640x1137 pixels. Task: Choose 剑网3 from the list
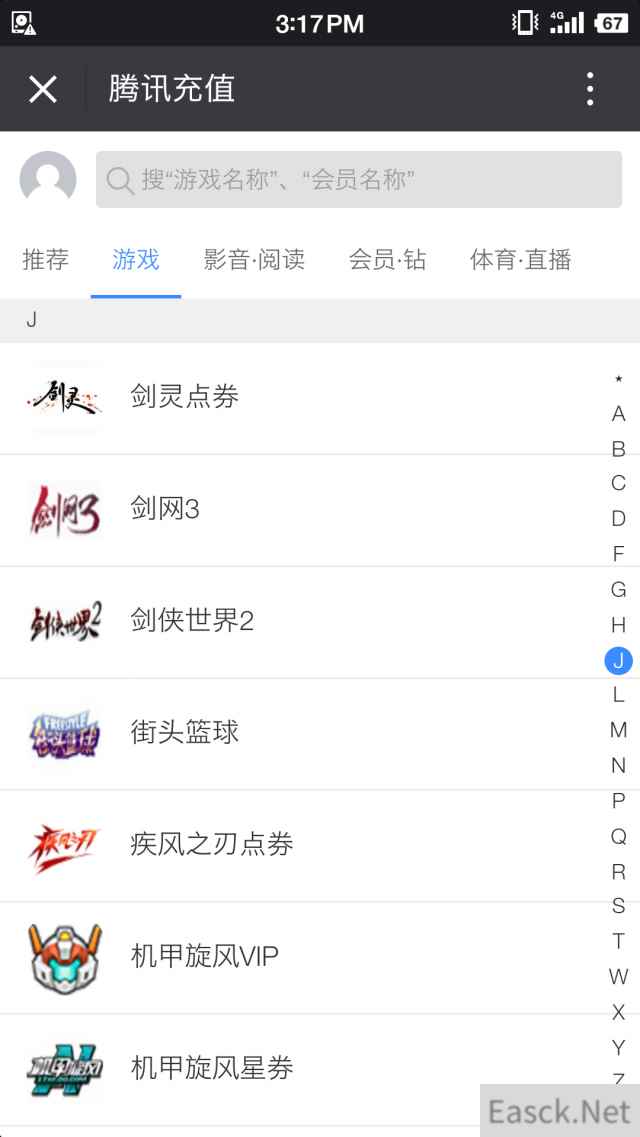click(x=165, y=509)
